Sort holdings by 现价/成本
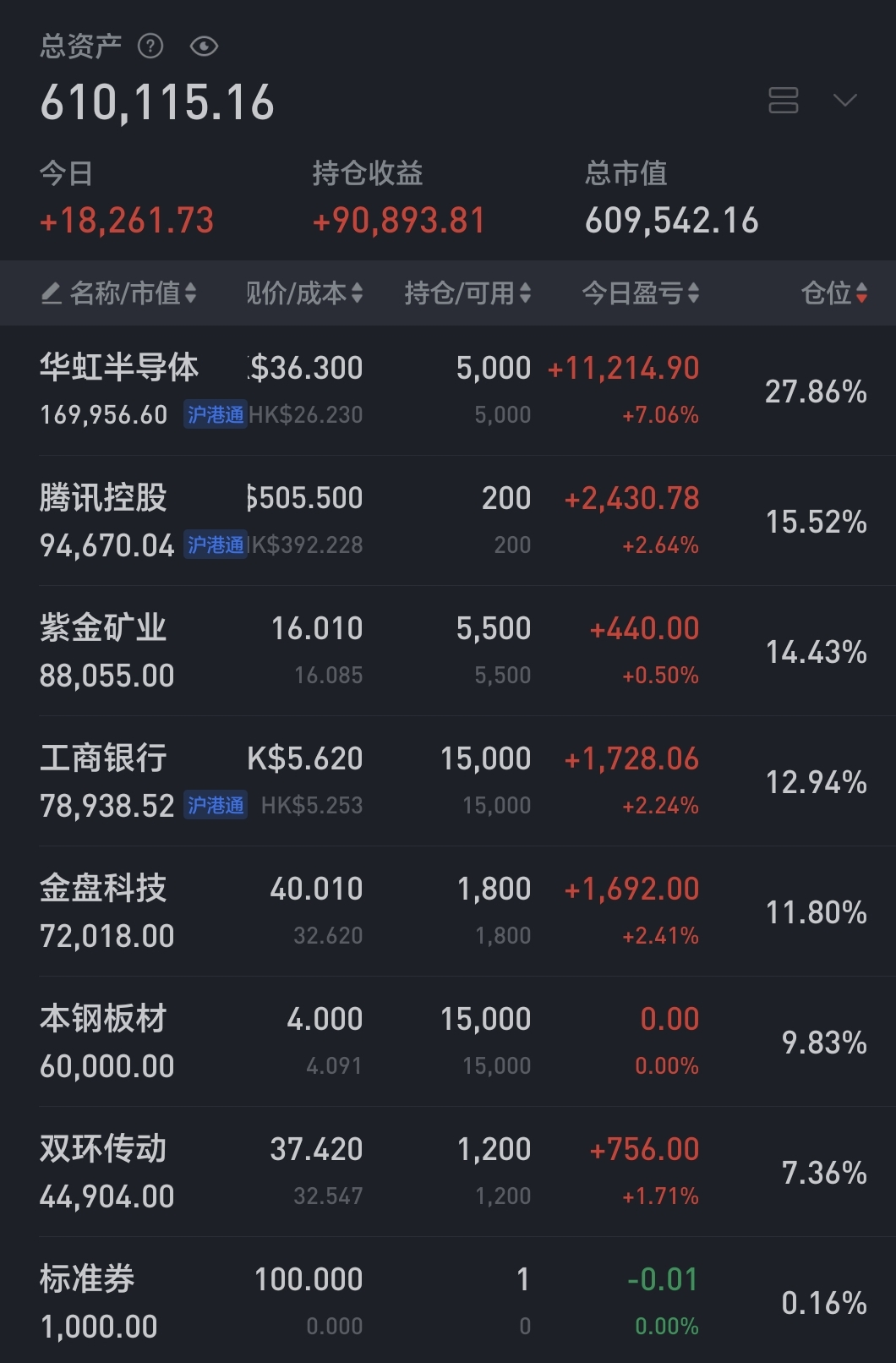Viewport: 896px width, 1363px height. click(x=305, y=293)
